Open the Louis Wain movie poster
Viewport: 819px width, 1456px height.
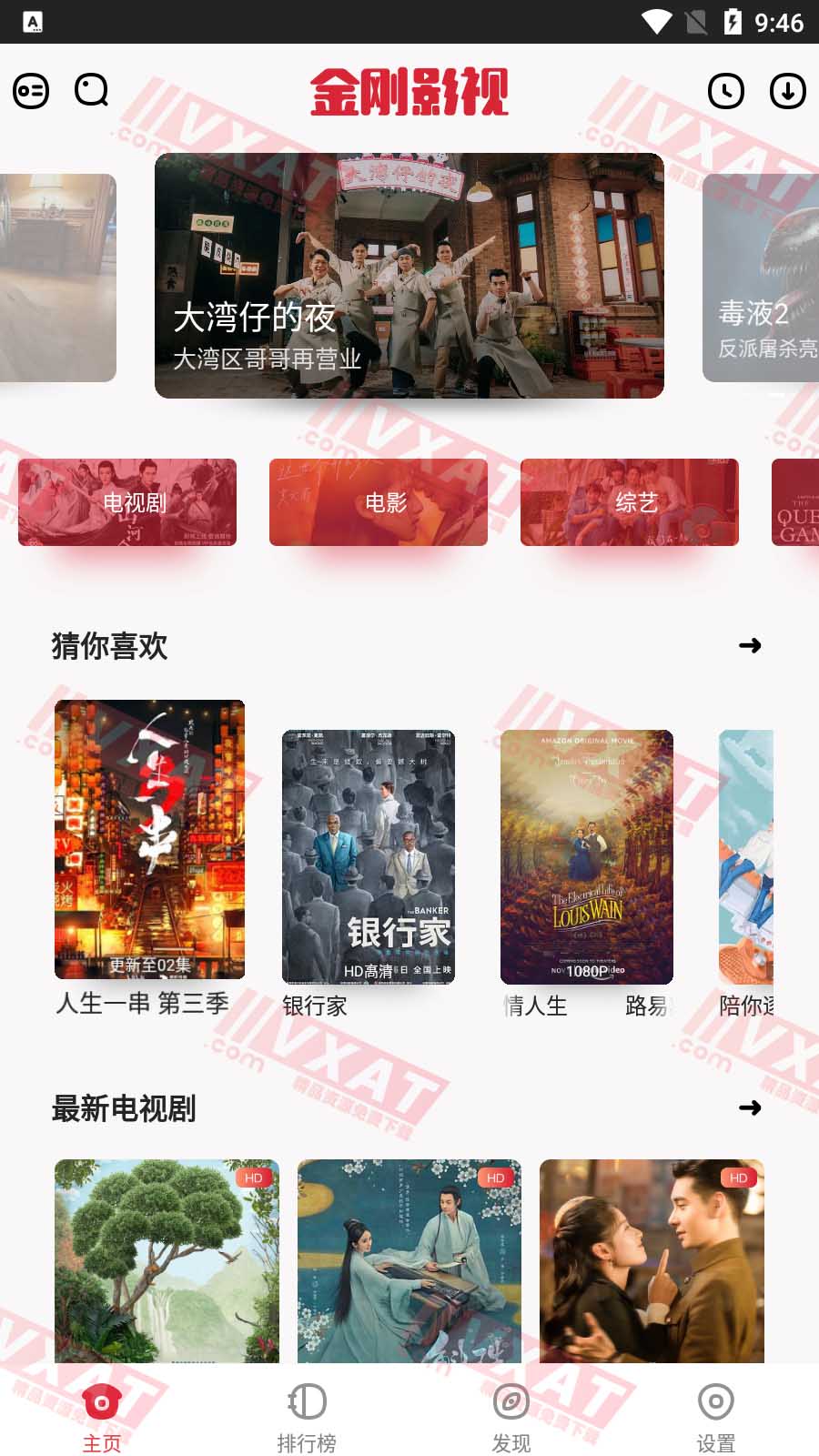(586, 857)
